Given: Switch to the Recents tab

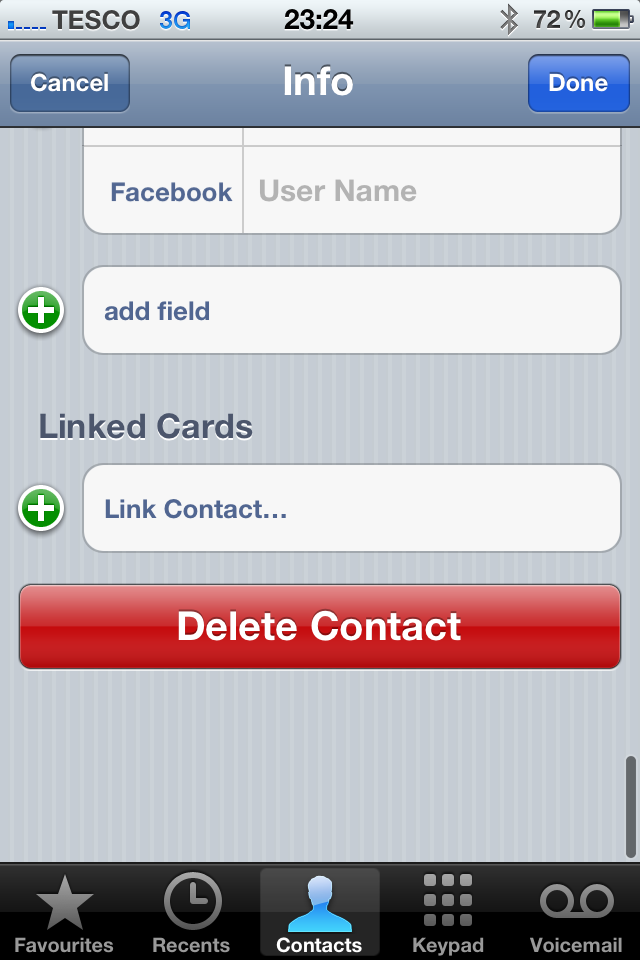Looking at the screenshot, I should (191, 914).
